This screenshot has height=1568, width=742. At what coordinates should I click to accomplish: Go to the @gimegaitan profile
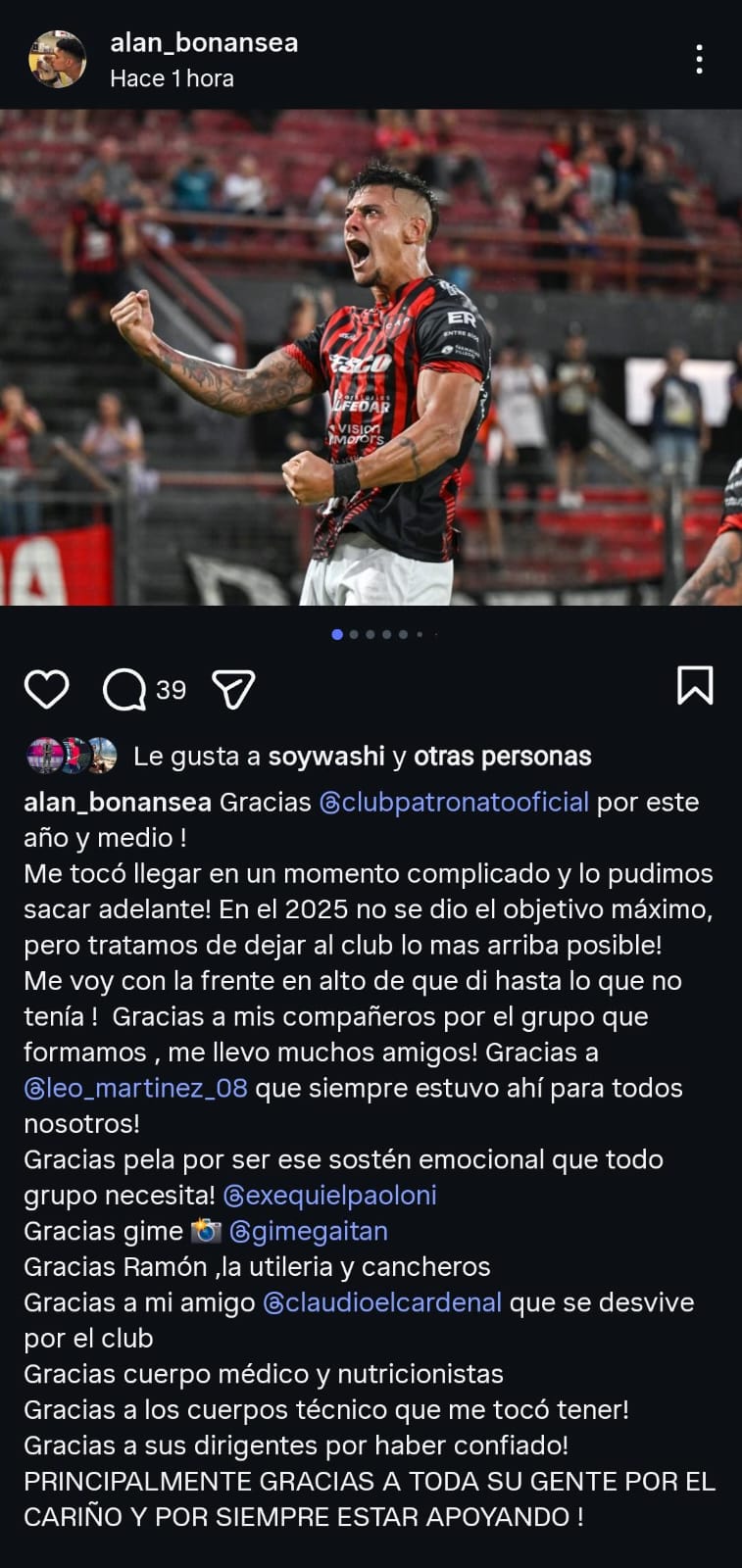pos(308,1232)
